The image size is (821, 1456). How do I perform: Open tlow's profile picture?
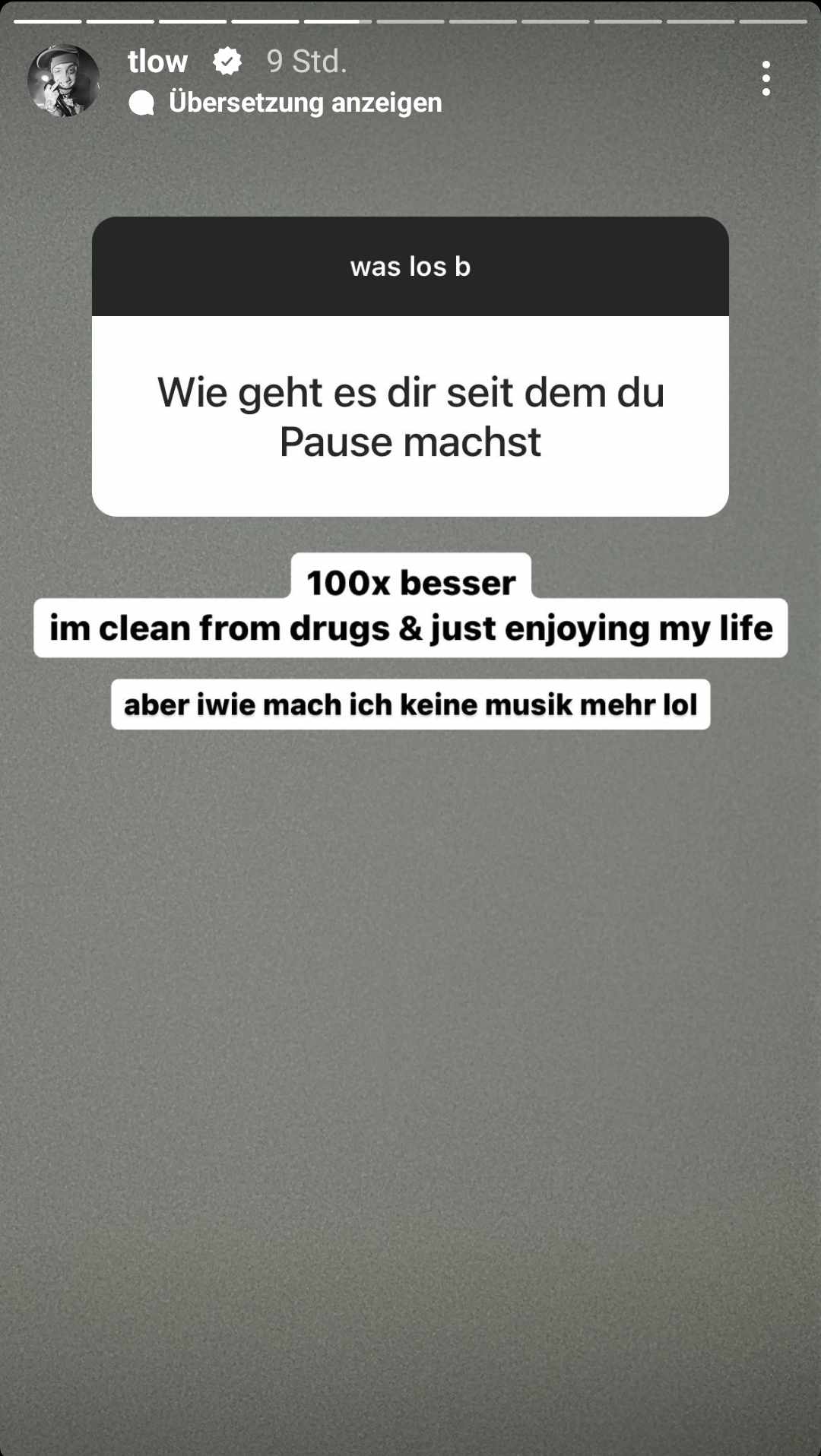64,81
